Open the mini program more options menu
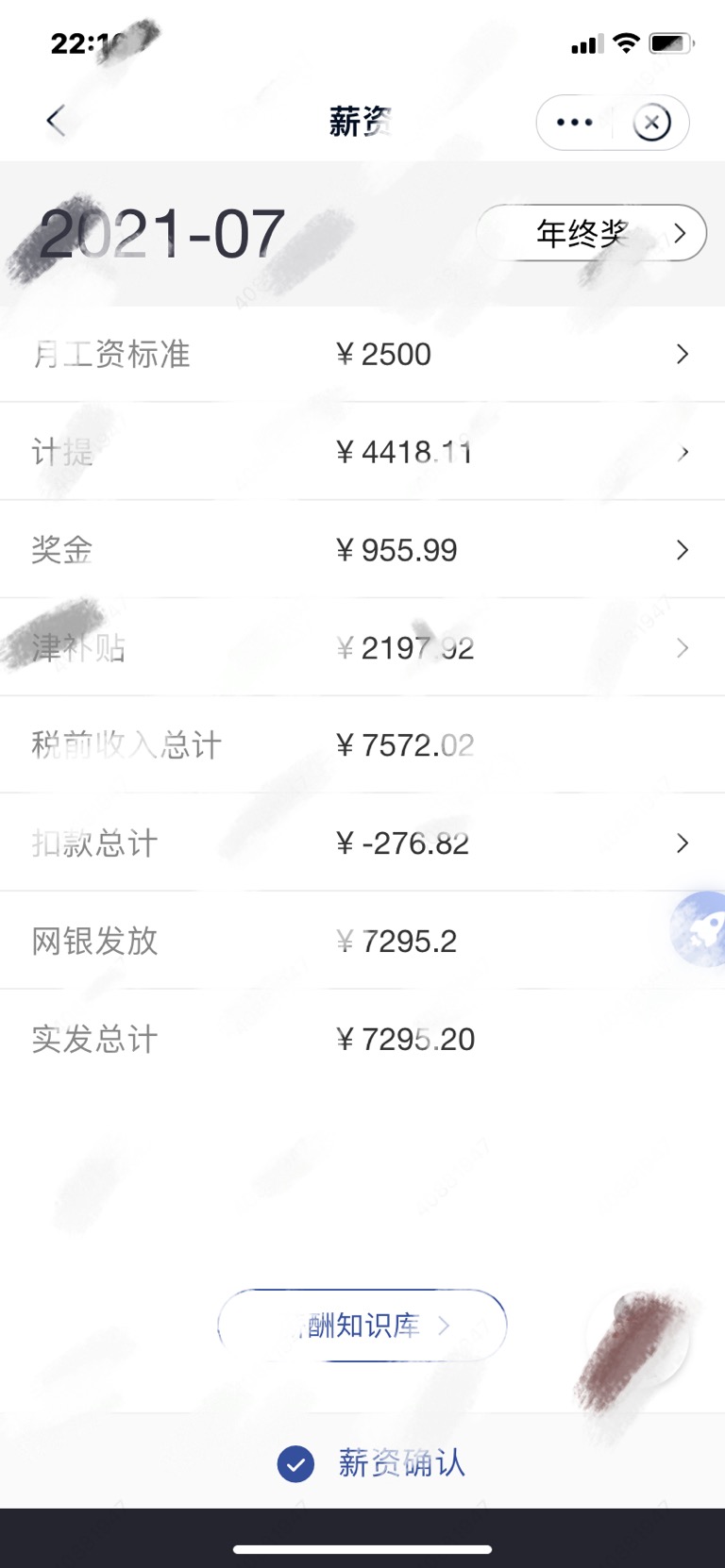Viewport: 725px width, 1568px height. [574, 123]
